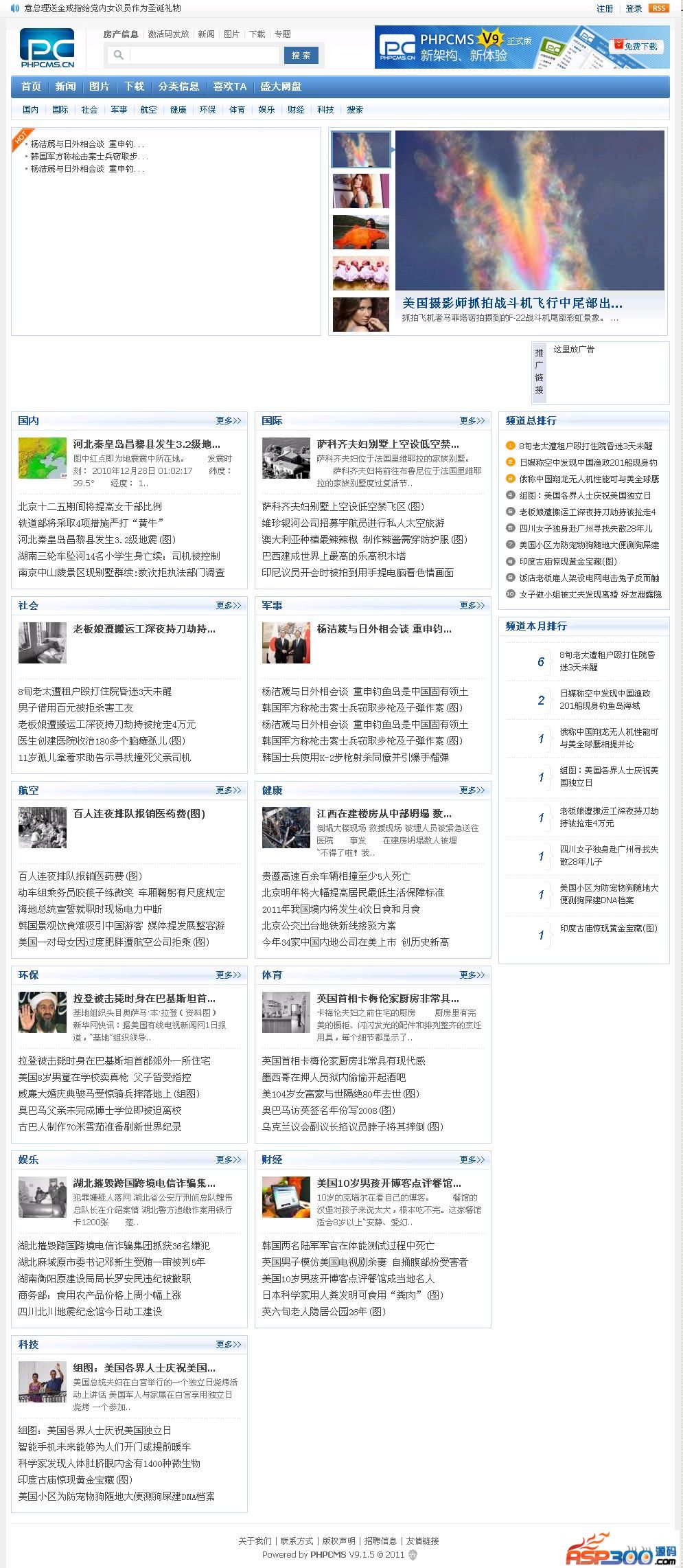Open the 关于我们 footer link
The image size is (683, 1568).
point(255,1541)
